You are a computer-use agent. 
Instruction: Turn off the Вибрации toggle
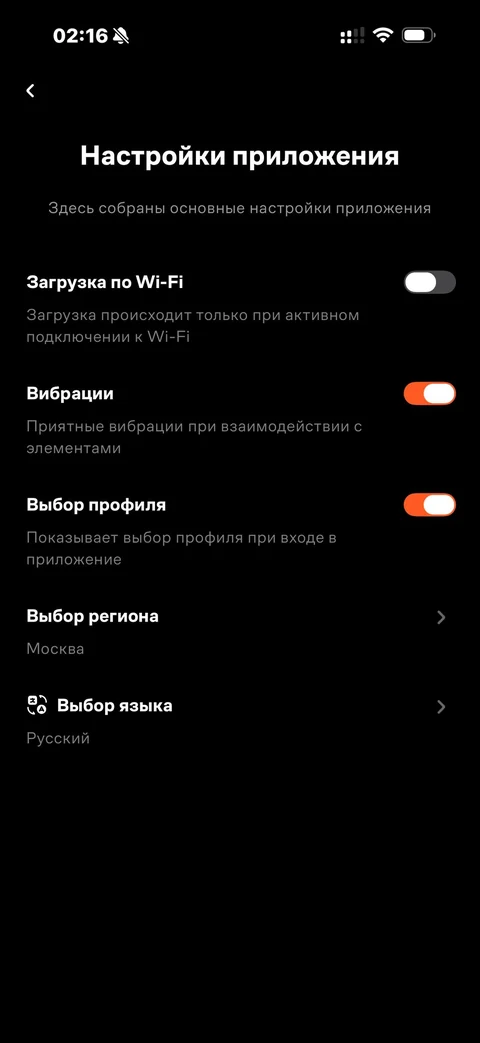click(429, 394)
